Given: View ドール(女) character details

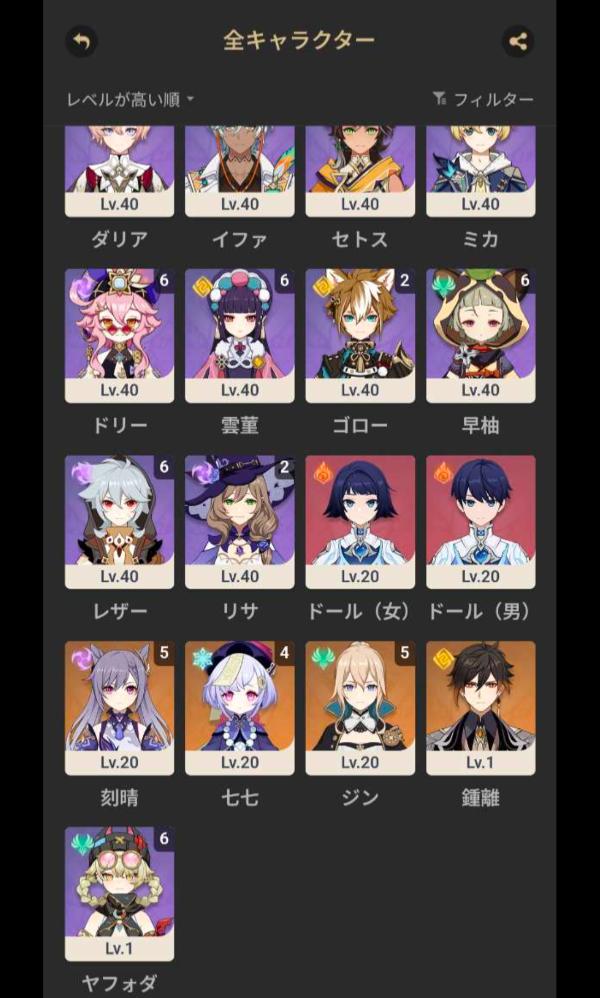Looking at the screenshot, I should 360,521.
